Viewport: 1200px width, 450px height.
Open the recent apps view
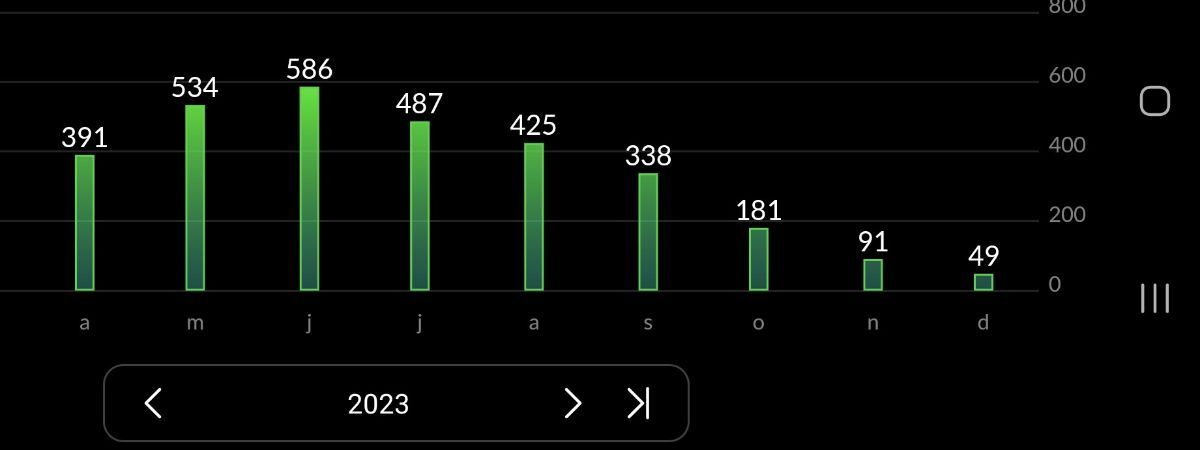point(1155,298)
